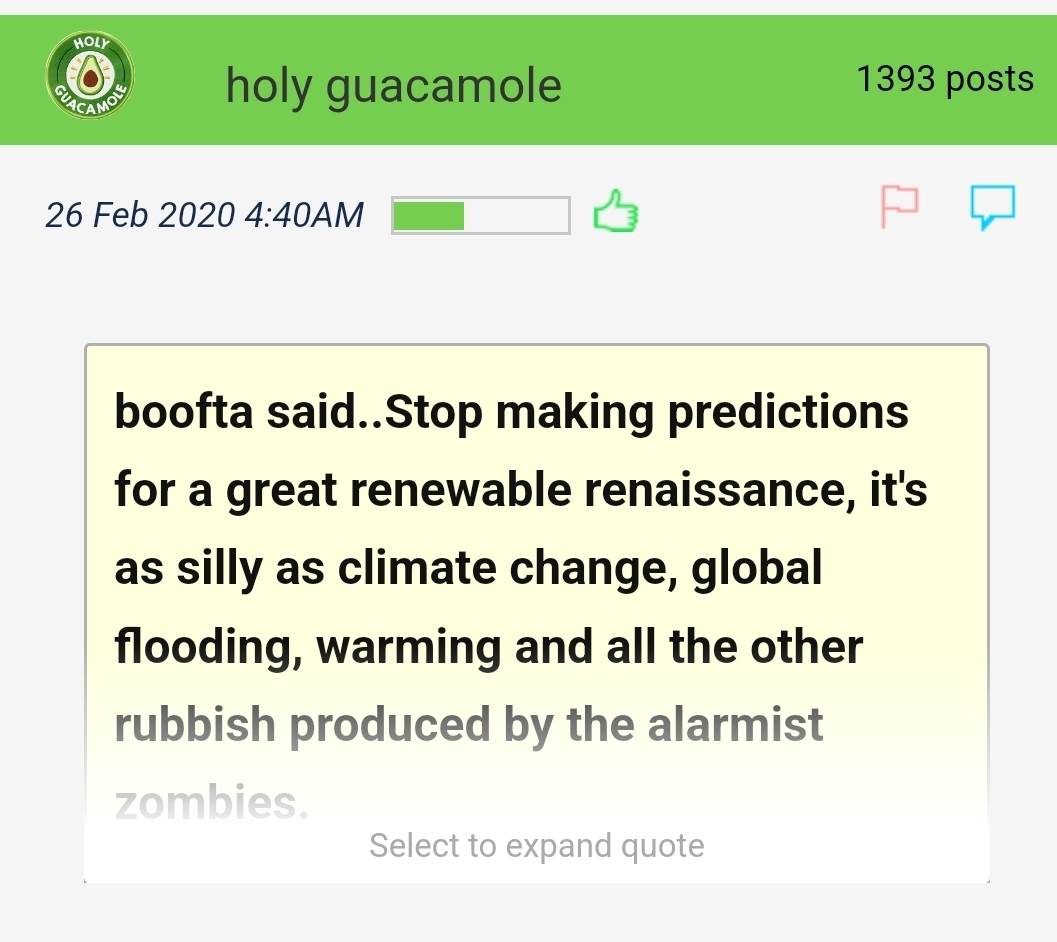View the holy guacamole avatar

click(89, 76)
